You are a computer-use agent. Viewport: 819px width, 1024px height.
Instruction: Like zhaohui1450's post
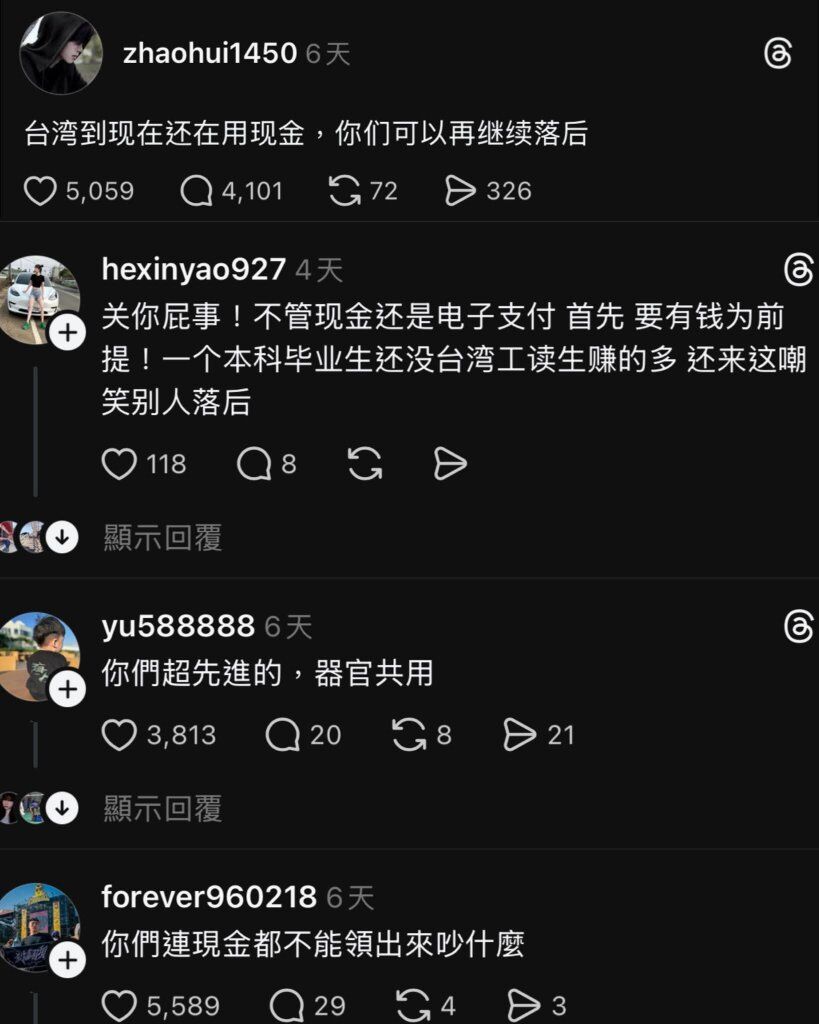tap(40, 191)
